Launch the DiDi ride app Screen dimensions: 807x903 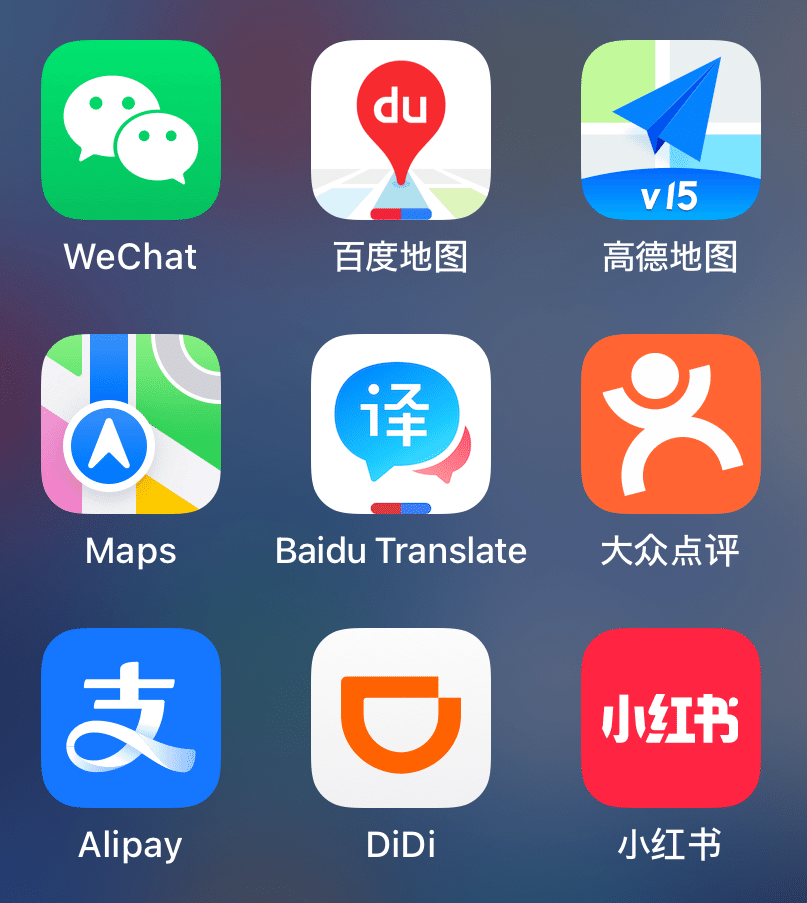(x=401, y=718)
